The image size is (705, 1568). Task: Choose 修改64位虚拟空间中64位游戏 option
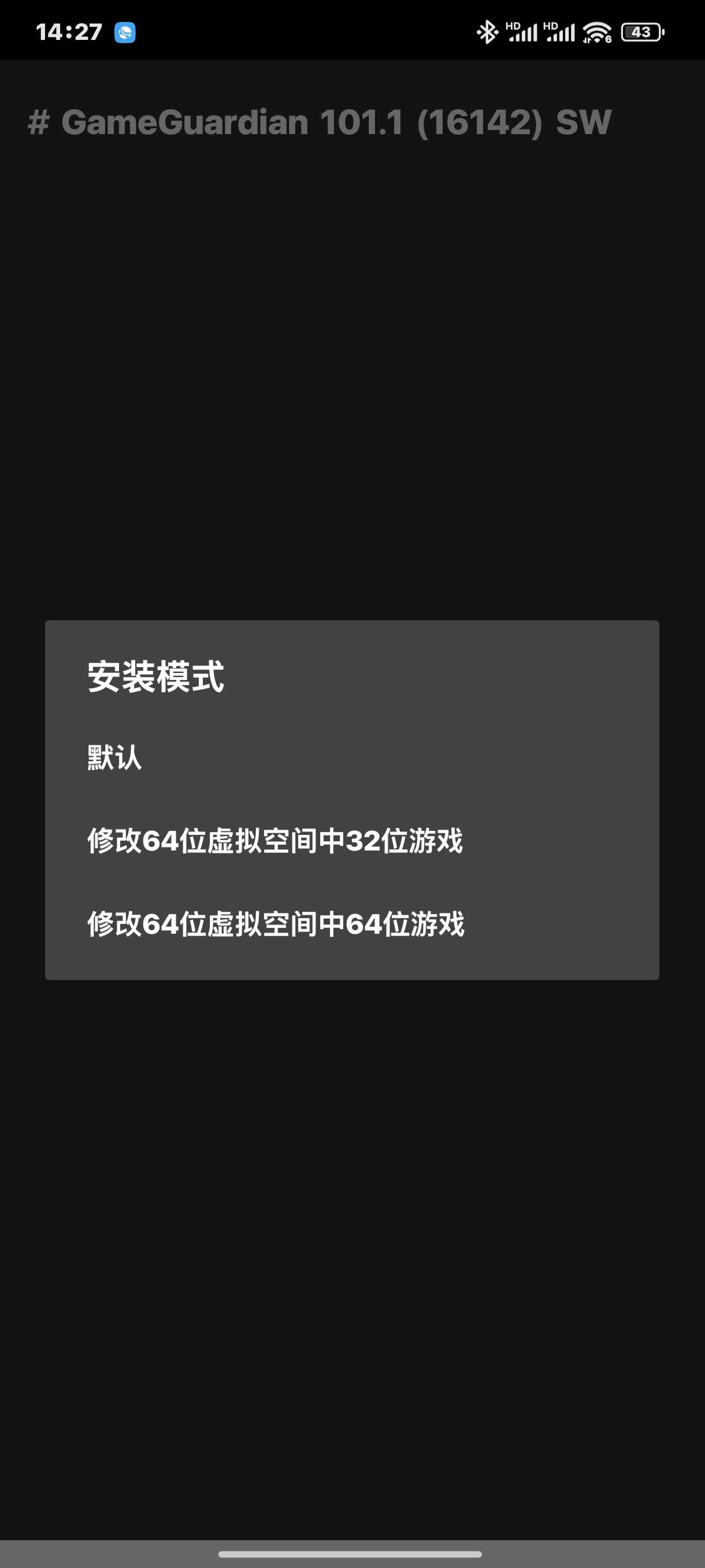click(351, 923)
